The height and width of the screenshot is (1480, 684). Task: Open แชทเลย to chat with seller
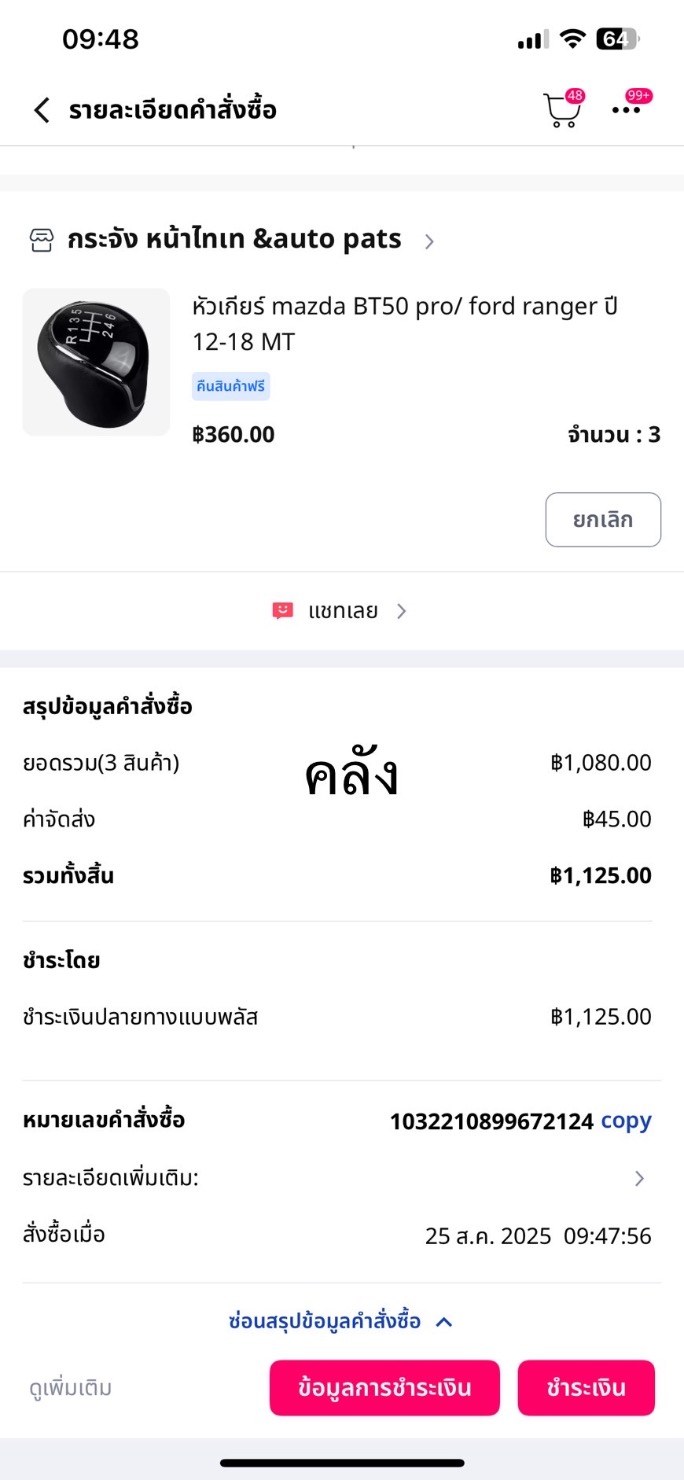coord(341,611)
